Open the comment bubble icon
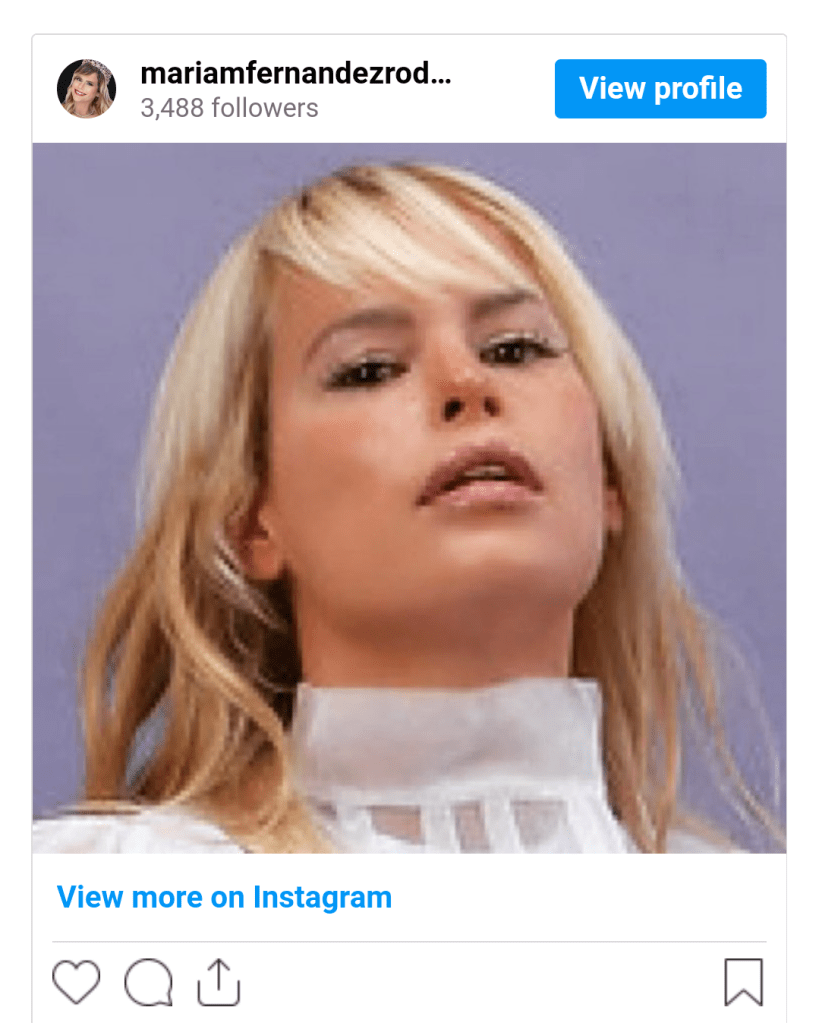 148,982
